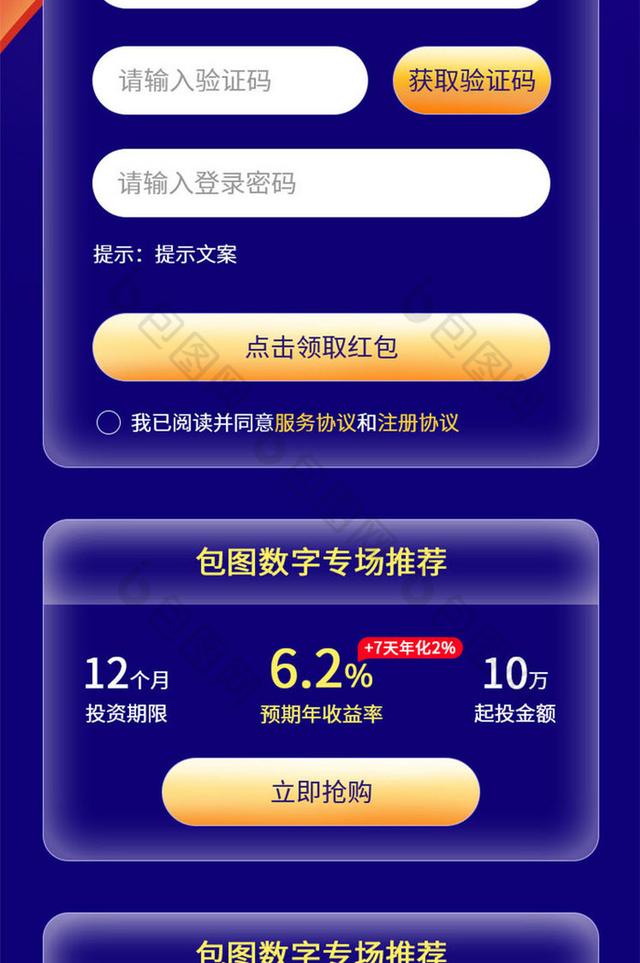Open the 服务协议 link
The width and height of the screenshot is (640, 963).
coord(315,423)
